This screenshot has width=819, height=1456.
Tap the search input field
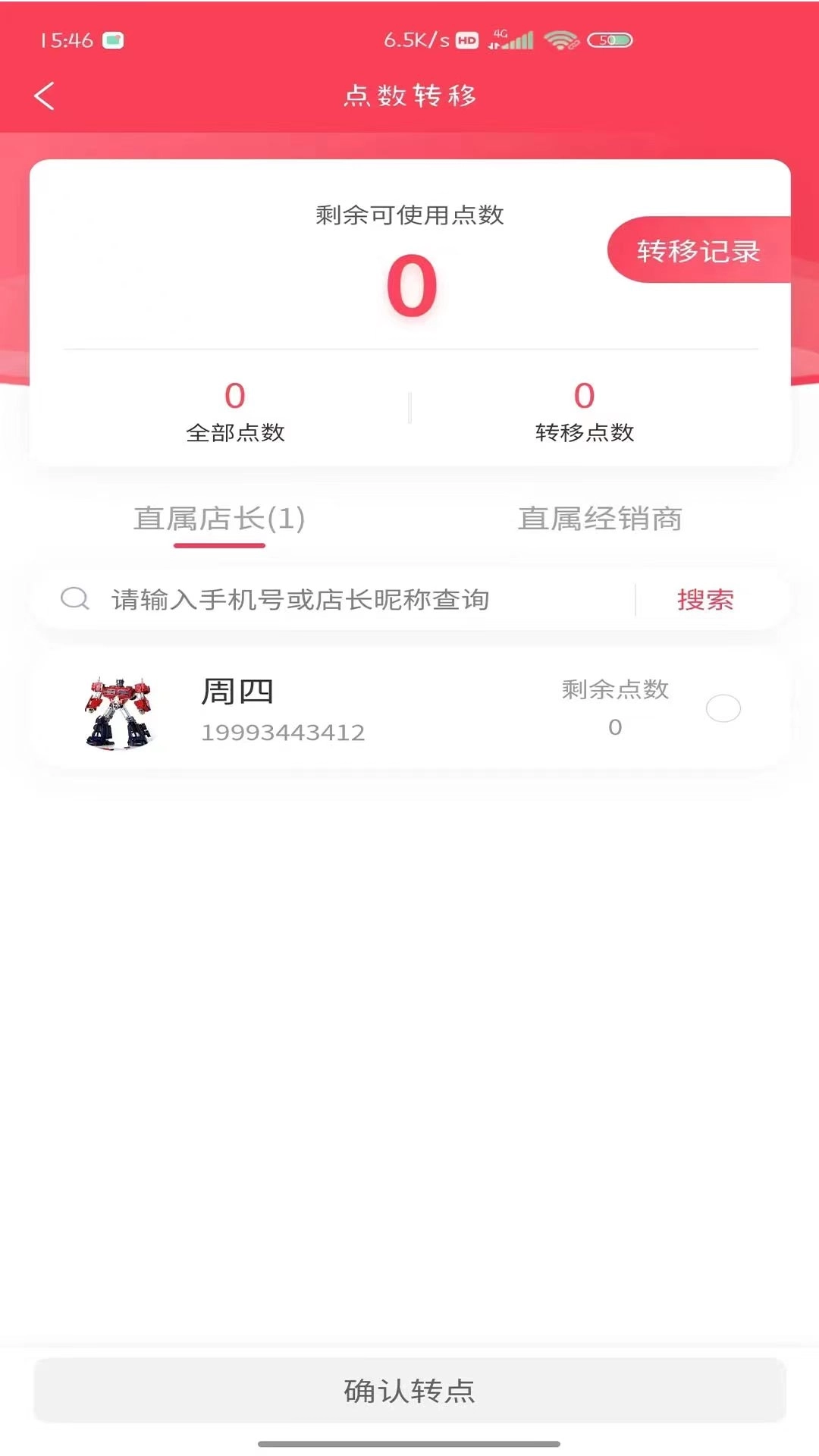pyautogui.click(x=303, y=599)
